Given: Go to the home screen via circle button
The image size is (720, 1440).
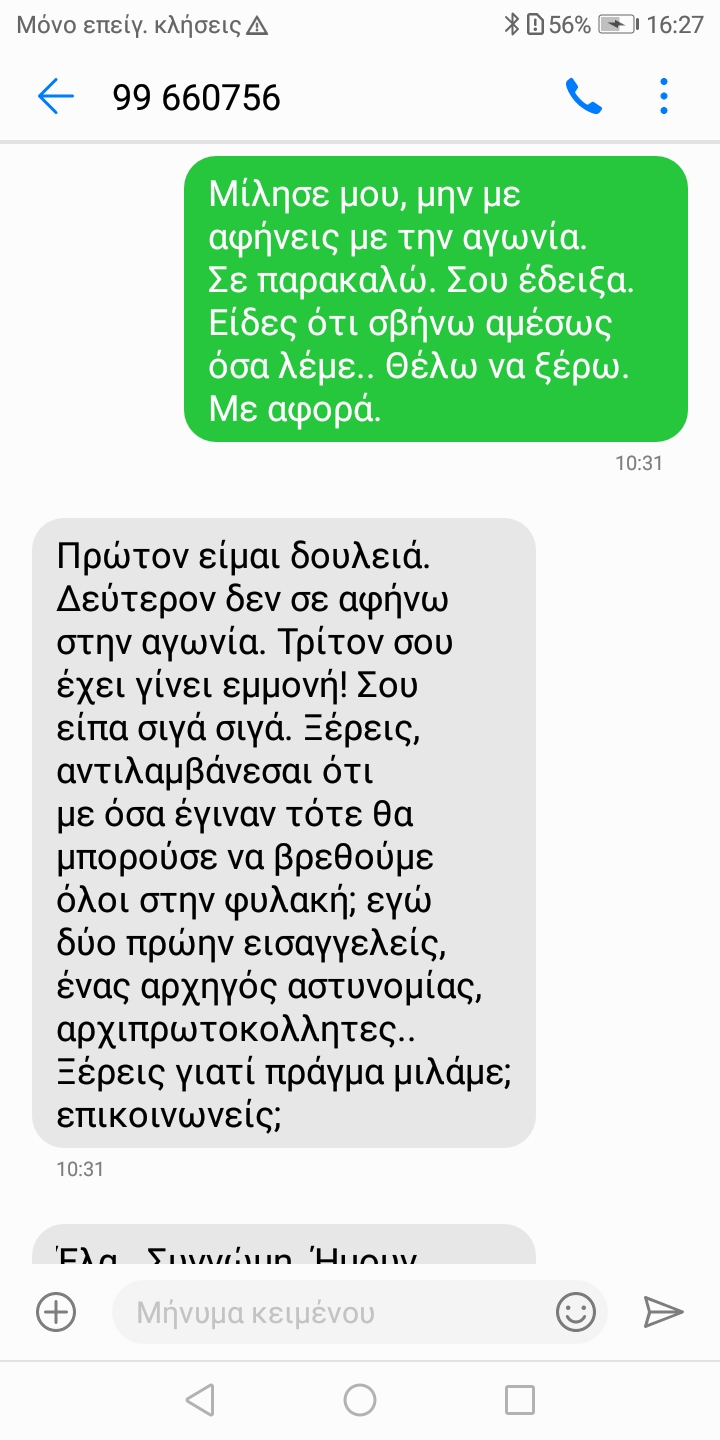Looking at the screenshot, I should pyautogui.click(x=360, y=1400).
